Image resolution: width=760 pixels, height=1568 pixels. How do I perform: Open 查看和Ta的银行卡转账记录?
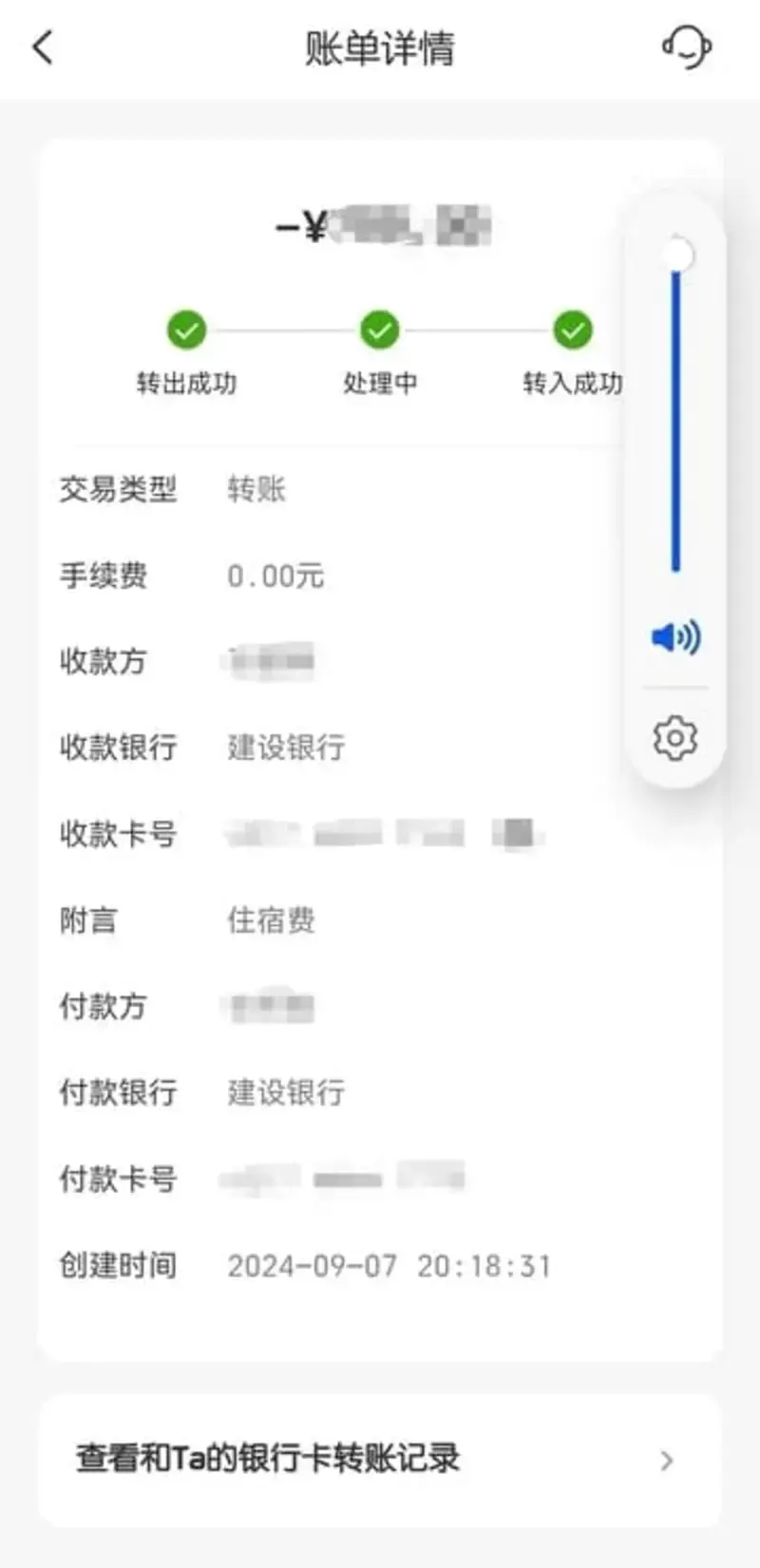coord(380,1460)
